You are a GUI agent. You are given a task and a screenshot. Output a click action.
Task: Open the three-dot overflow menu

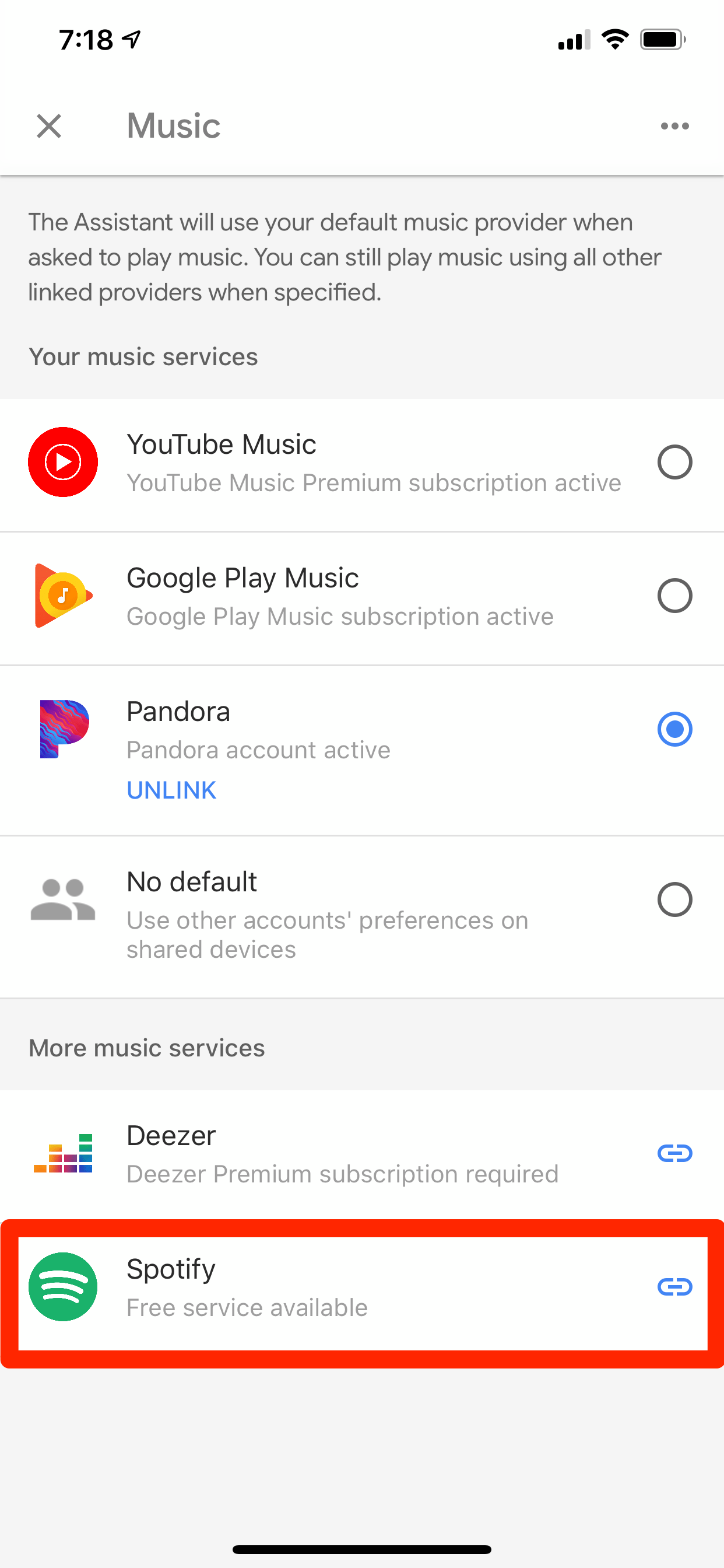click(x=674, y=126)
